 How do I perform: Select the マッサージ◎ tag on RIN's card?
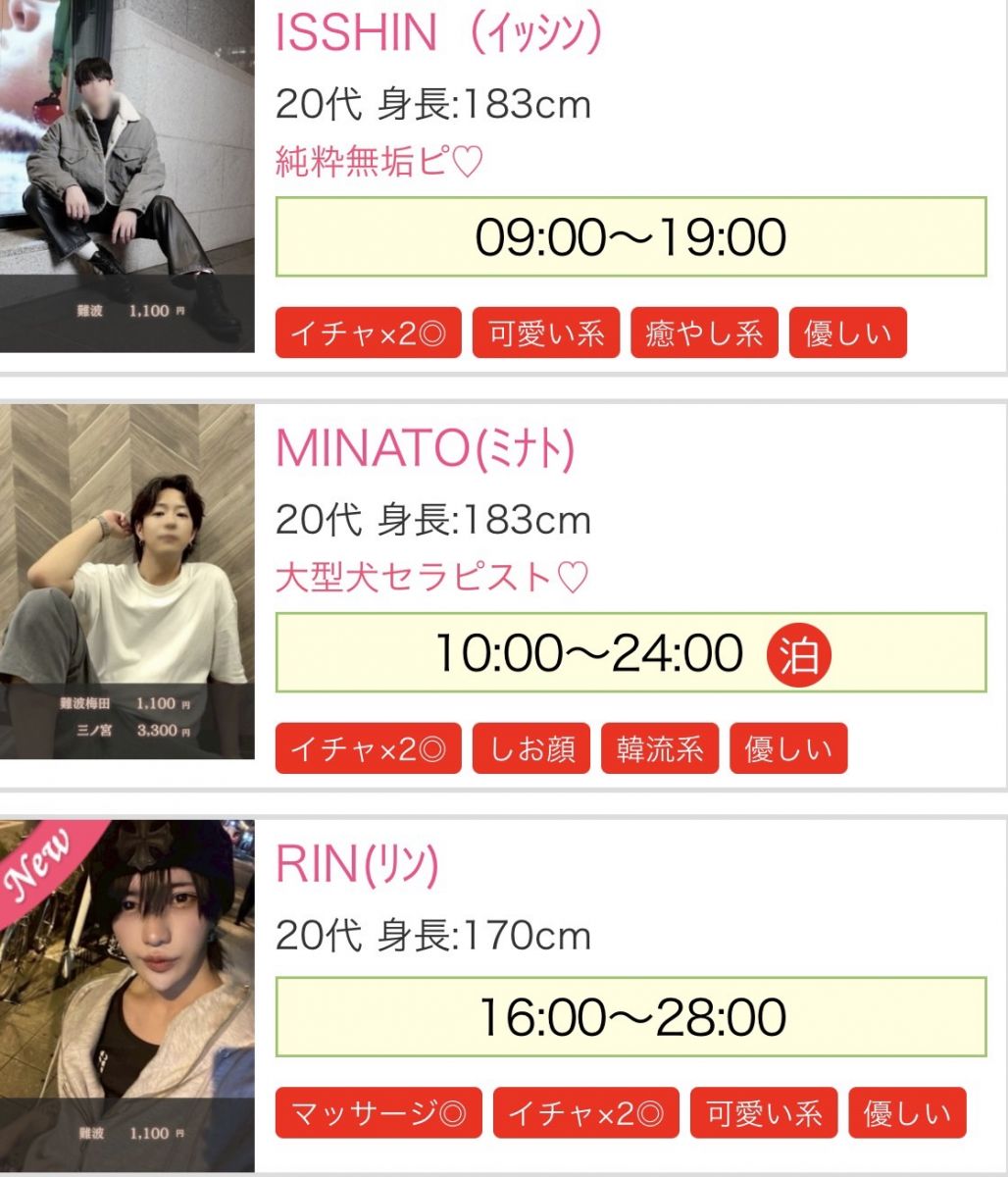[x=378, y=1114]
